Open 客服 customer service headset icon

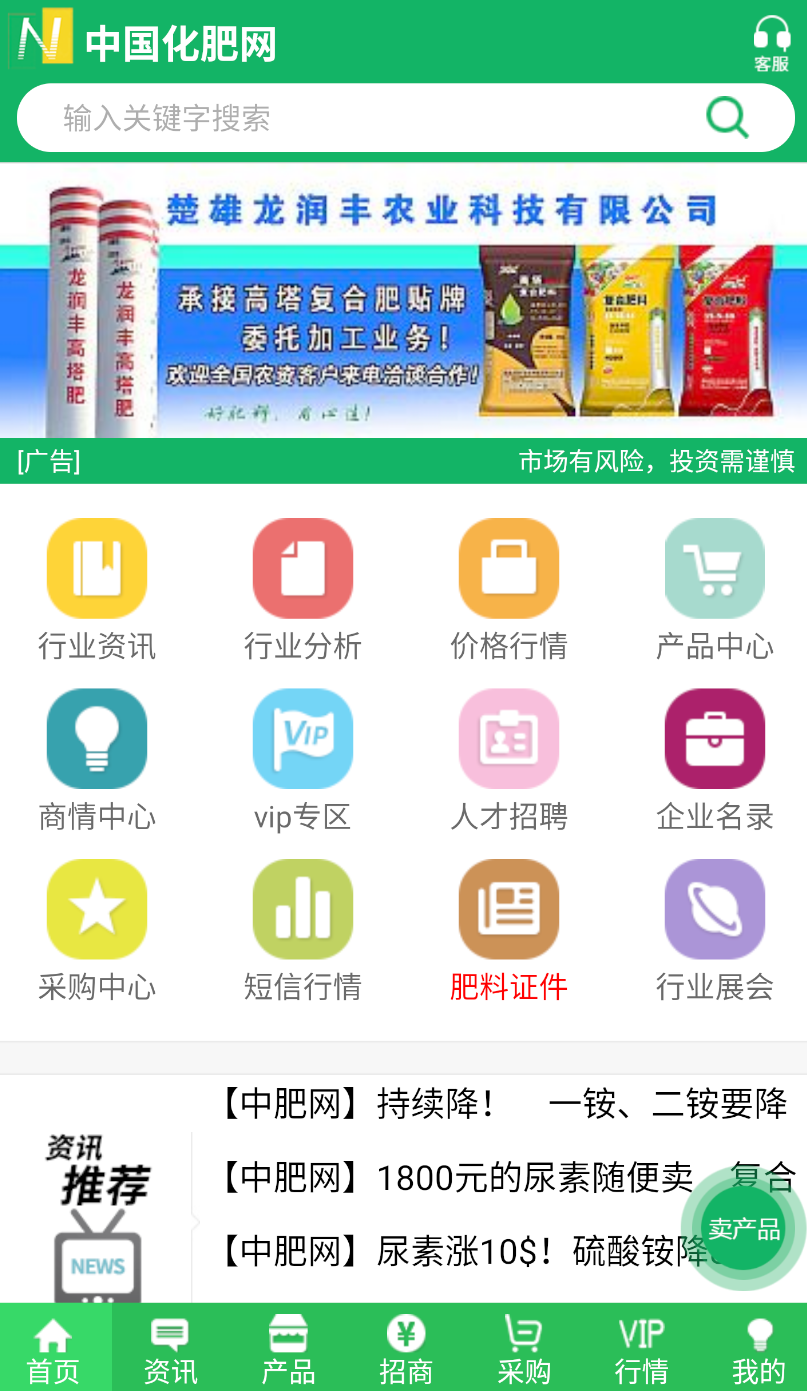coord(771,43)
